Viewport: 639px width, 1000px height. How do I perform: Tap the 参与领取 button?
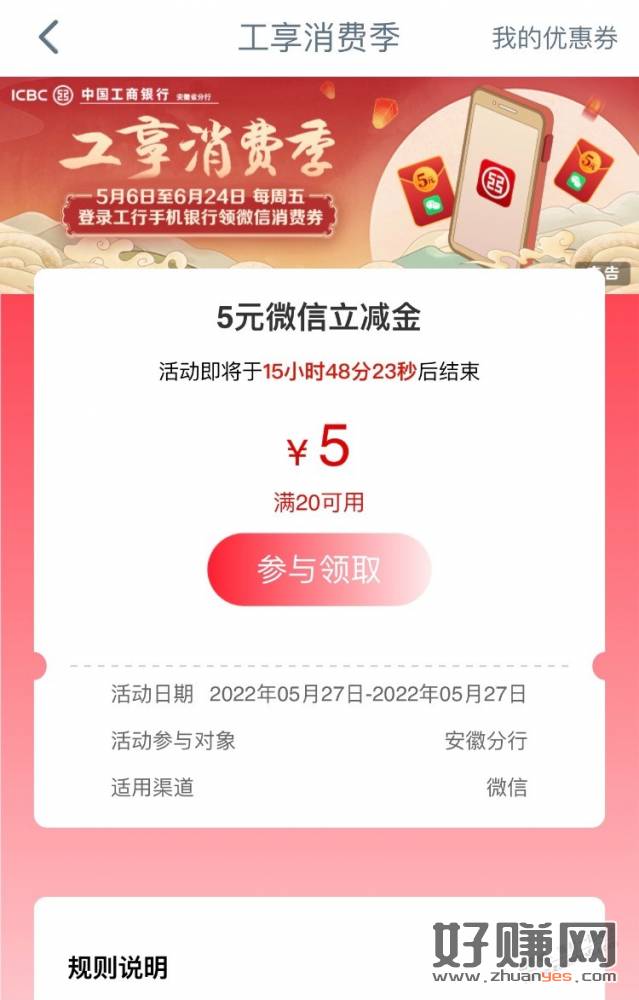pos(319,569)
